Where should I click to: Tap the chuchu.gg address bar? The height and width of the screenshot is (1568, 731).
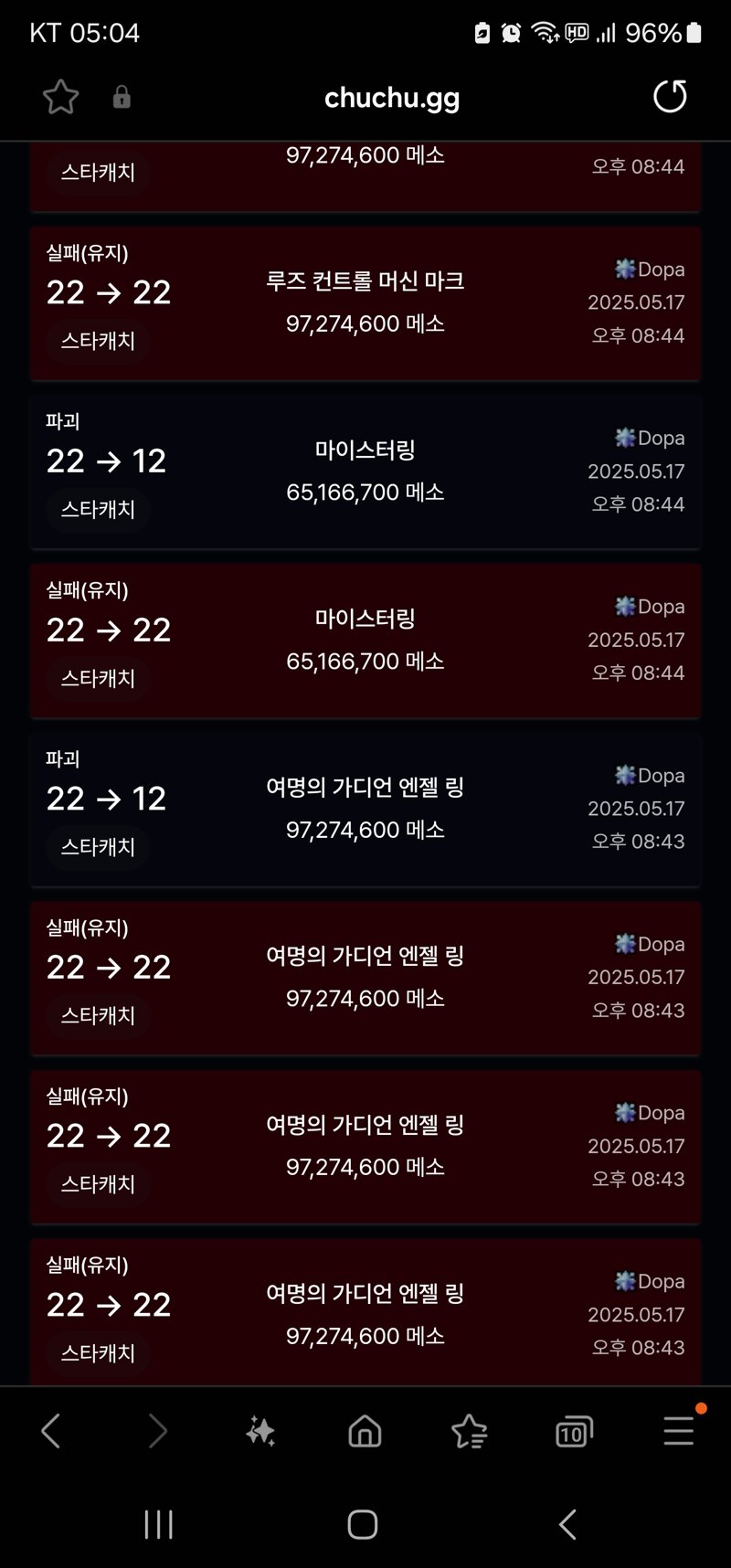(392, 97)
